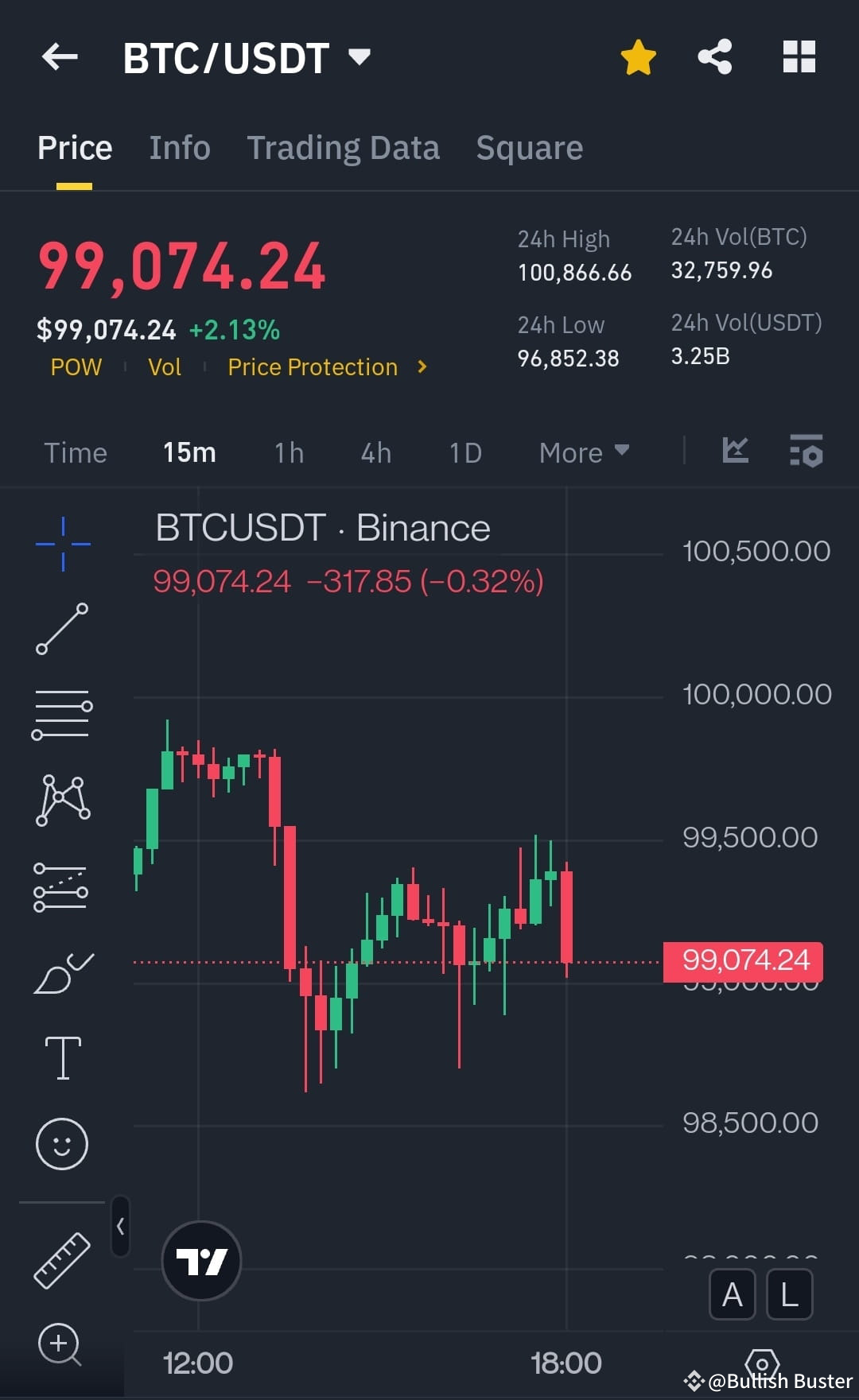This screenshot has height=1400, width=859.
Task: Toggle BTC/USDT as favorite
Action: point(638,56)
